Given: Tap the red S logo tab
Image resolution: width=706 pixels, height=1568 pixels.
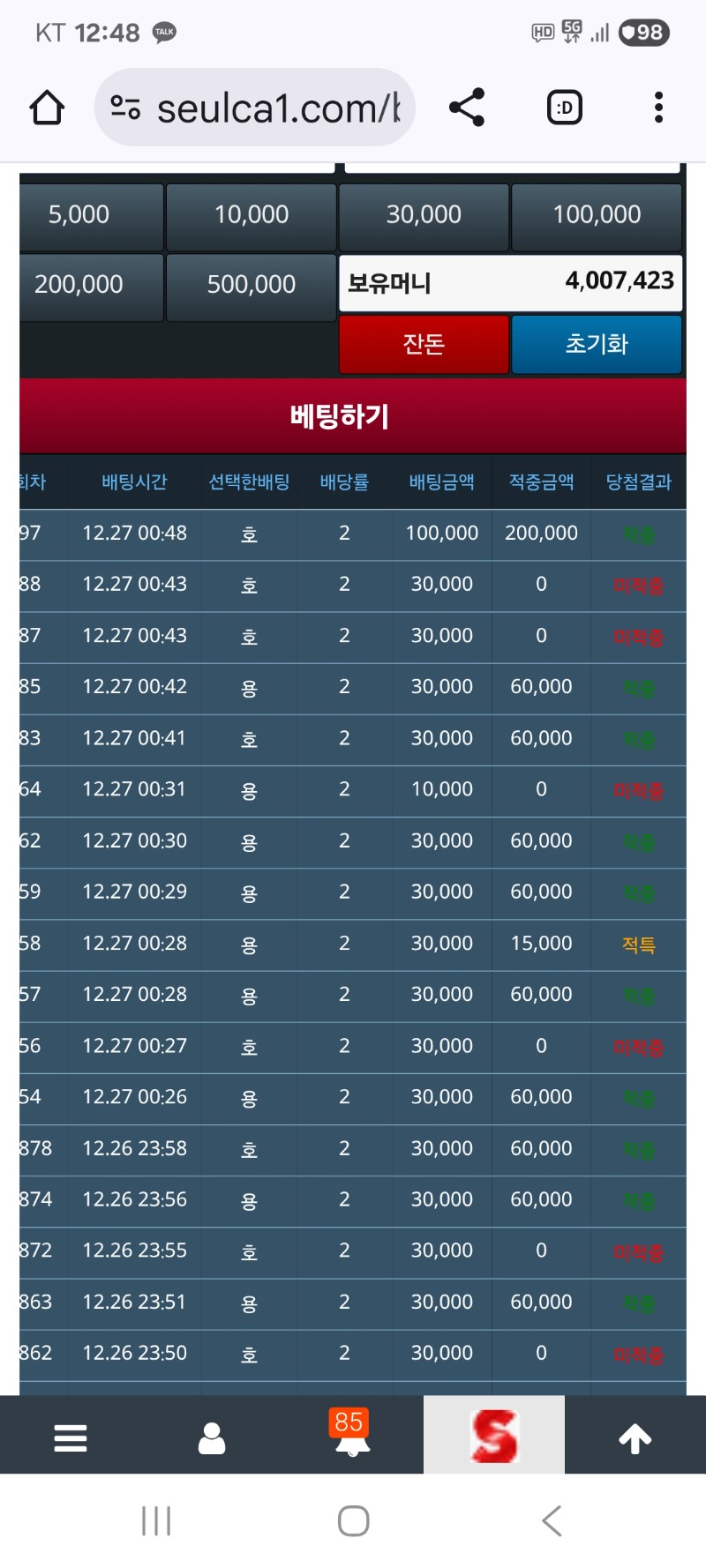Looking at the screenshot, I should pyautogui.click(x=494, y=1436).
